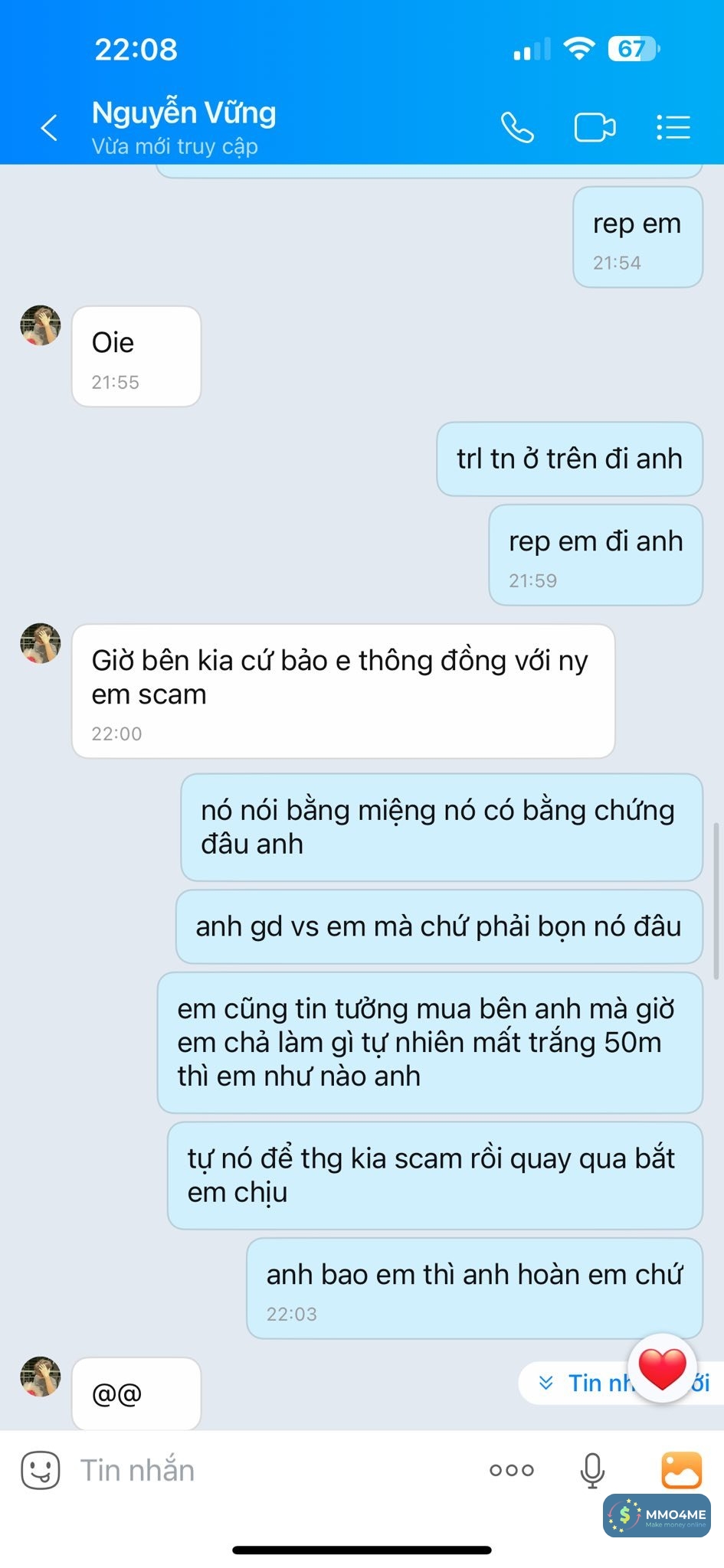
Task: Send a heart reaction
Action: pyautogui.click(x=662, y=1368)
